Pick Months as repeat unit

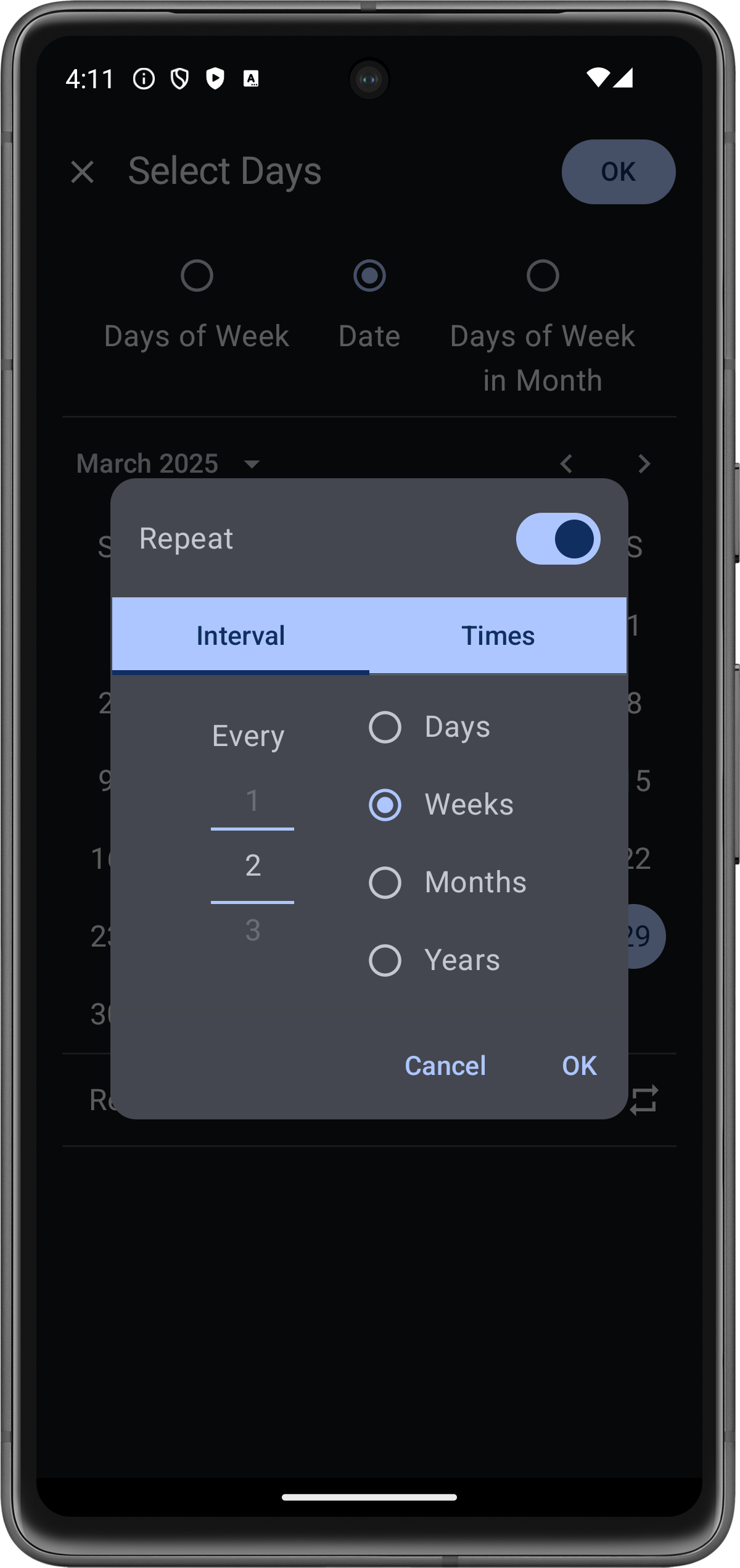coord(448,882)
